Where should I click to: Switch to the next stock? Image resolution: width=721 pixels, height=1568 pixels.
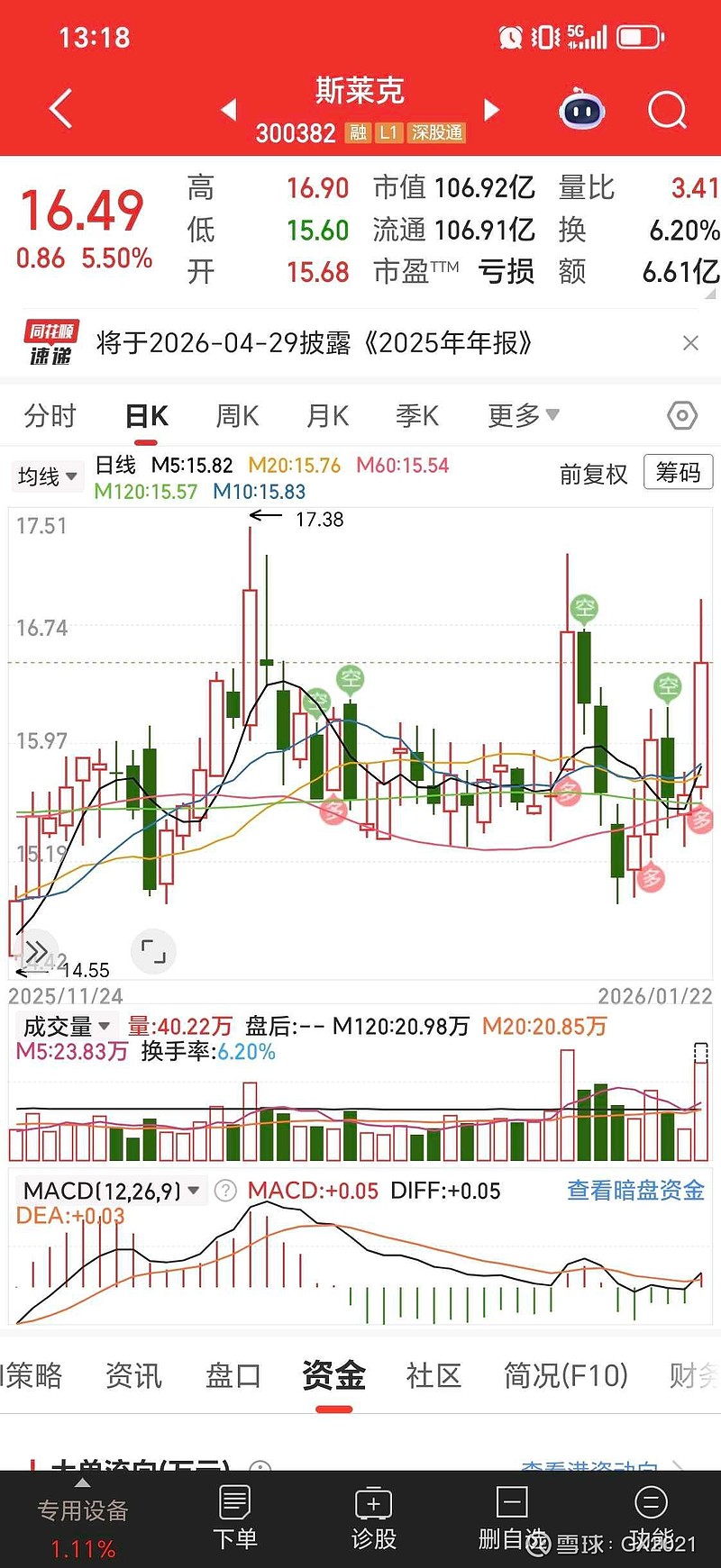tap(492, 110)
